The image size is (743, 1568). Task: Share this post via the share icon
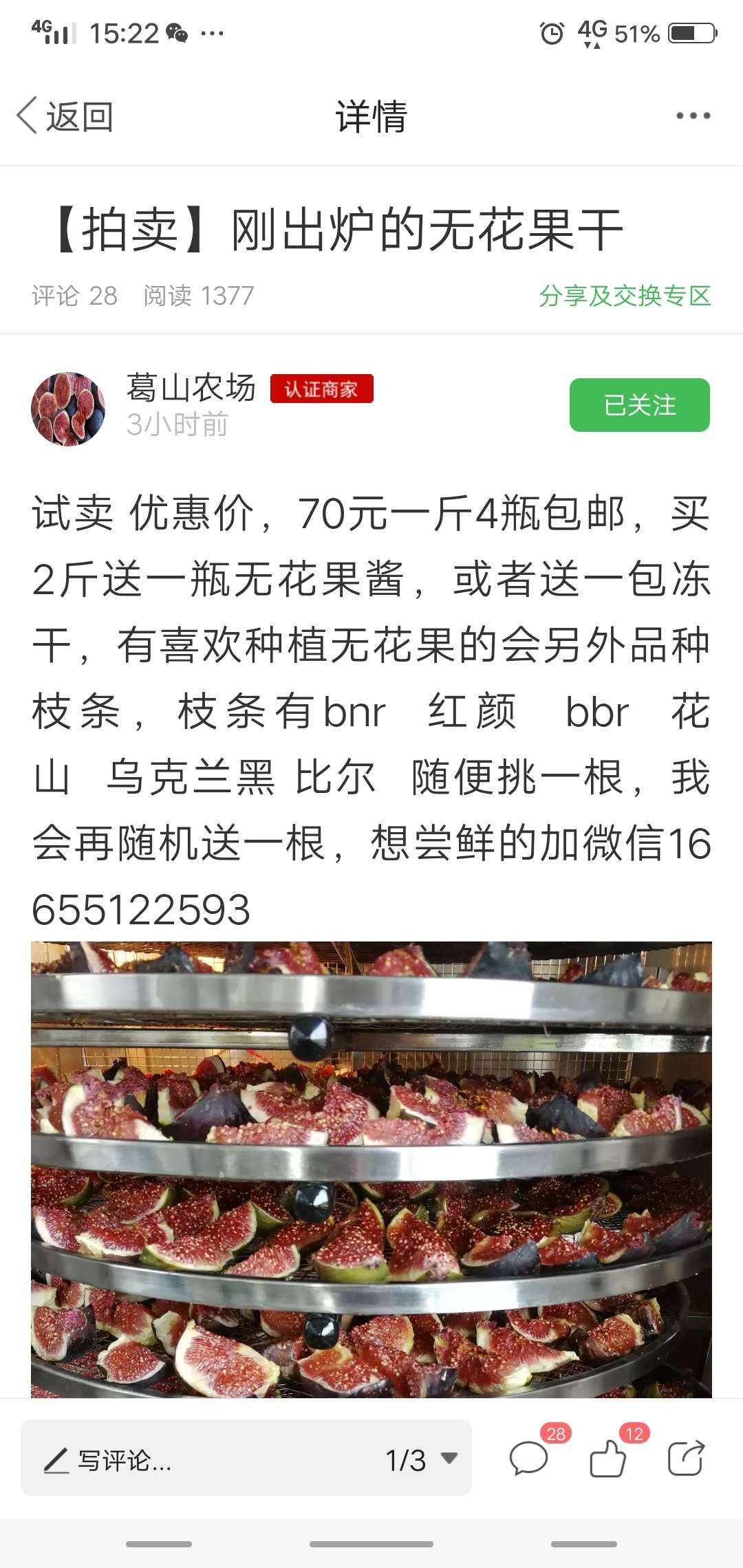click(x=686, y=1458)
